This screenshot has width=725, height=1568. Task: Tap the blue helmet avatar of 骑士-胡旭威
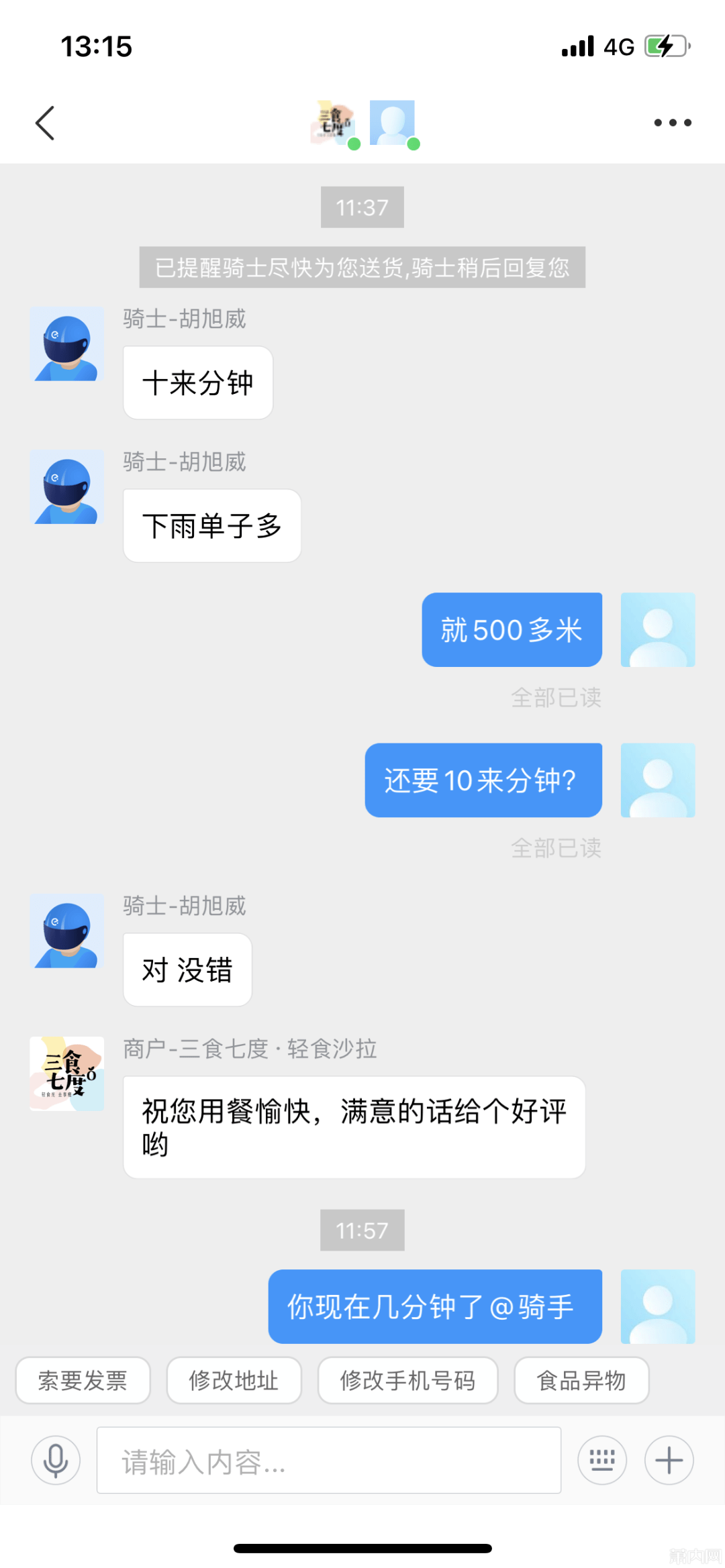tap(65, 486)
